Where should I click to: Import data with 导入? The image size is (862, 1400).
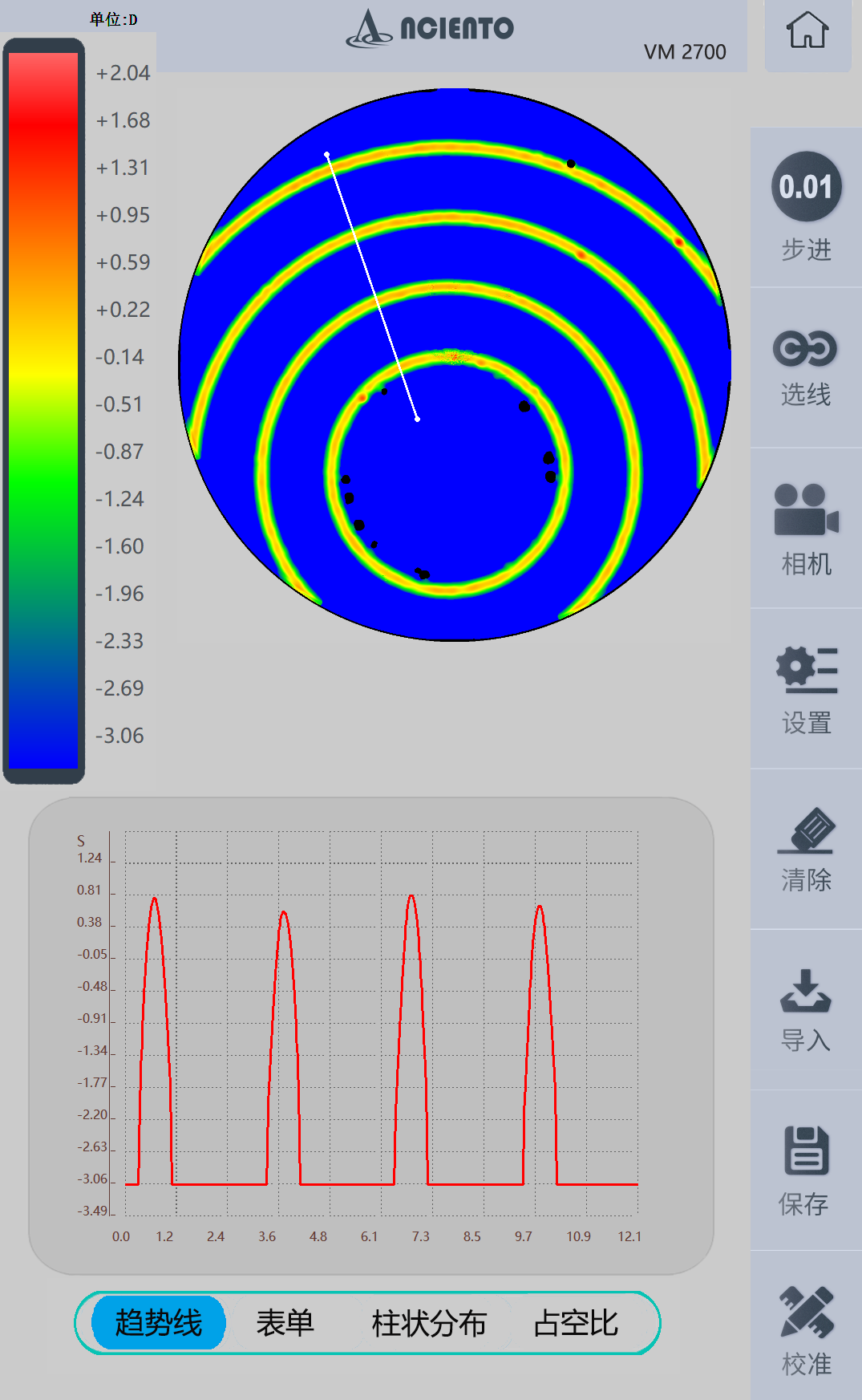click(806, 1010)
